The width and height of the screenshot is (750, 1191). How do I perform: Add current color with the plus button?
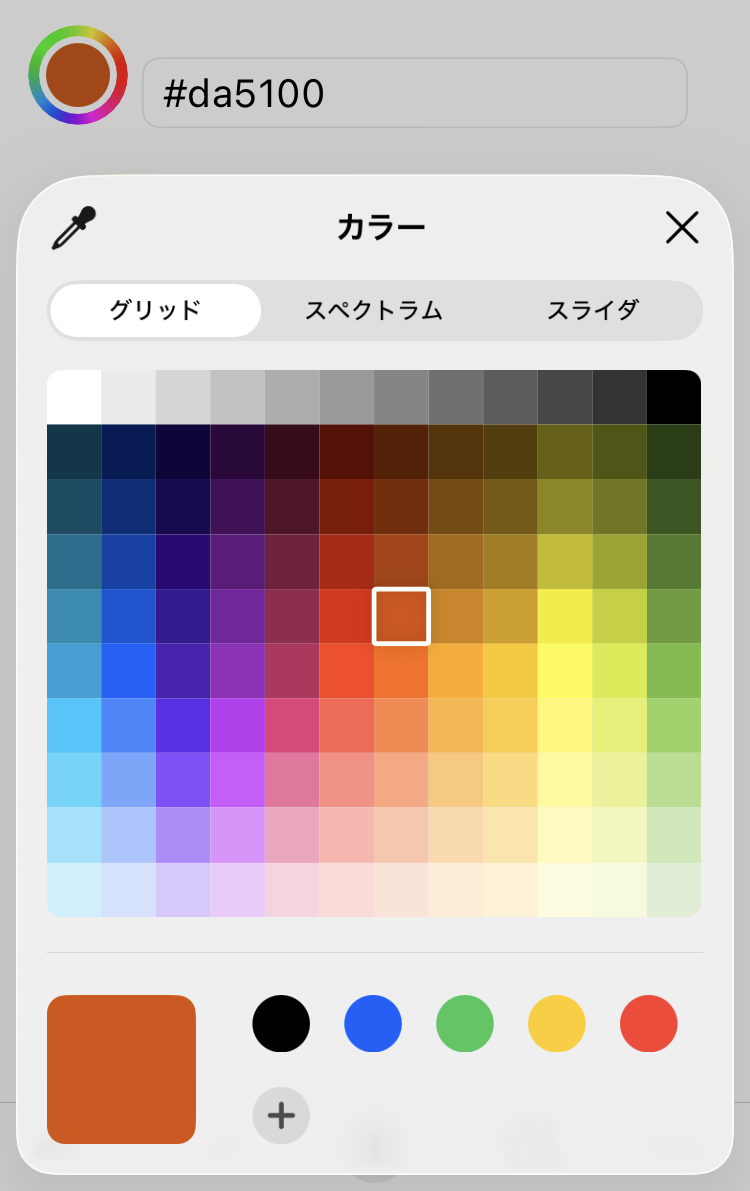tap(281, 1114)
